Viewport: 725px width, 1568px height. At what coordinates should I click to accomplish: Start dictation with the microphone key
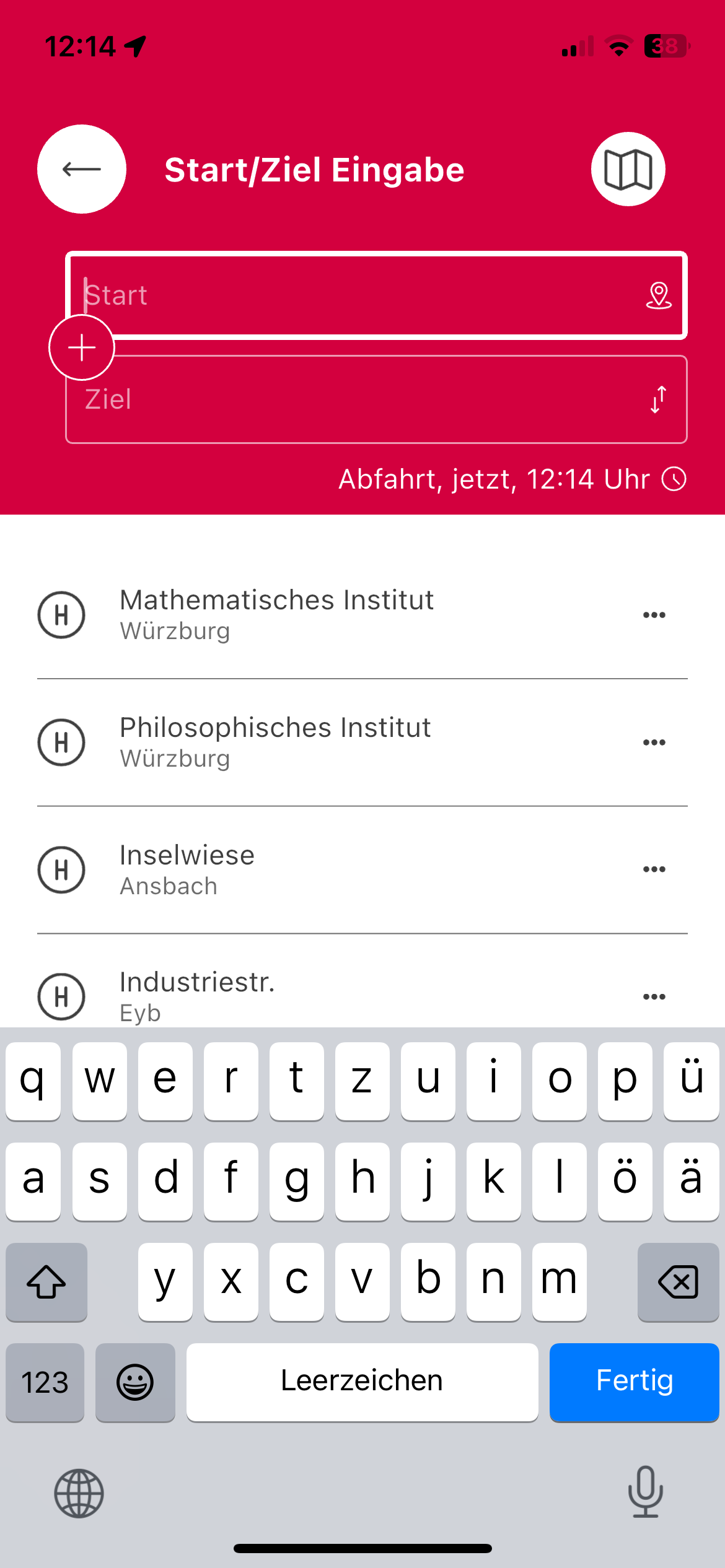[x=646, y=1492]
